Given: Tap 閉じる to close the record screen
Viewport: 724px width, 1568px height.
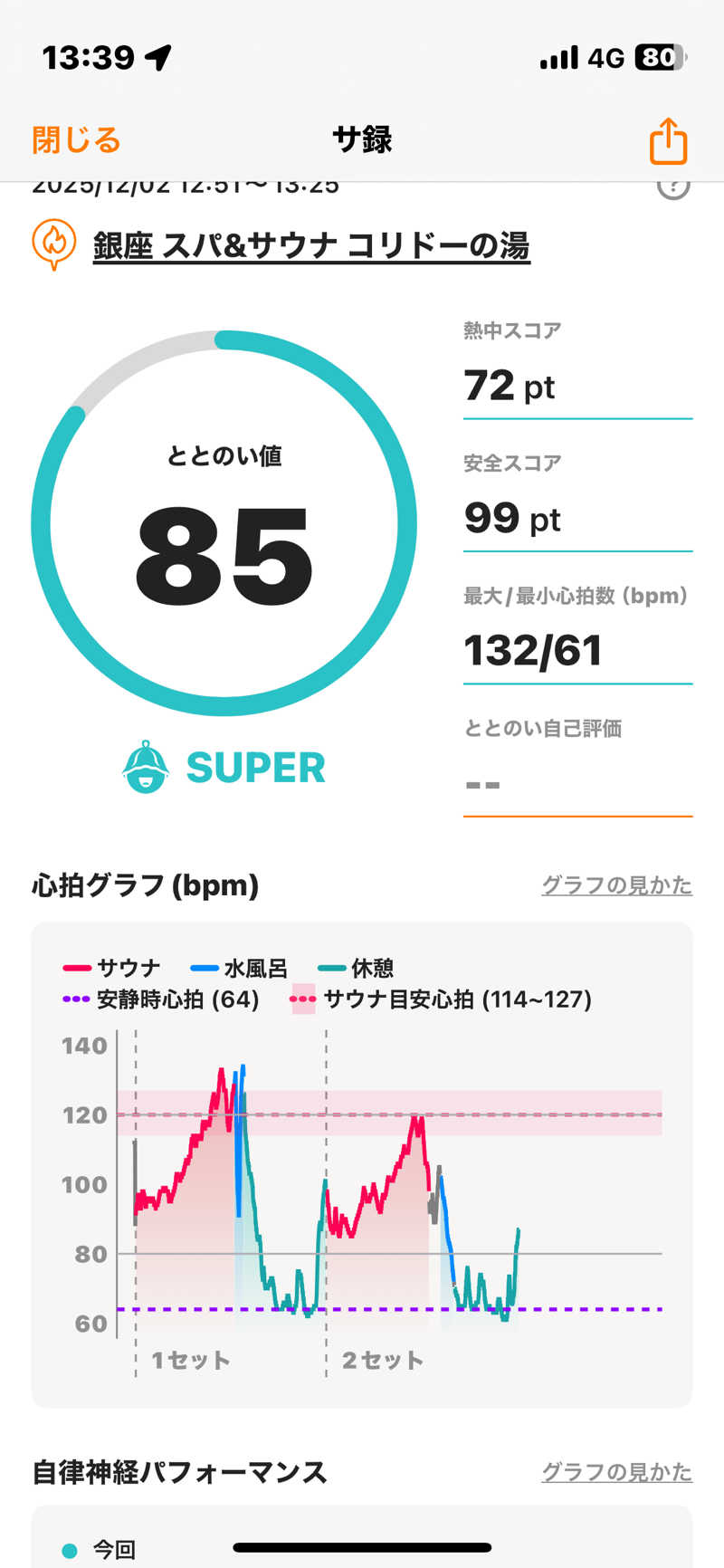Looking at the screenshot, I should [x=76, y=141].
